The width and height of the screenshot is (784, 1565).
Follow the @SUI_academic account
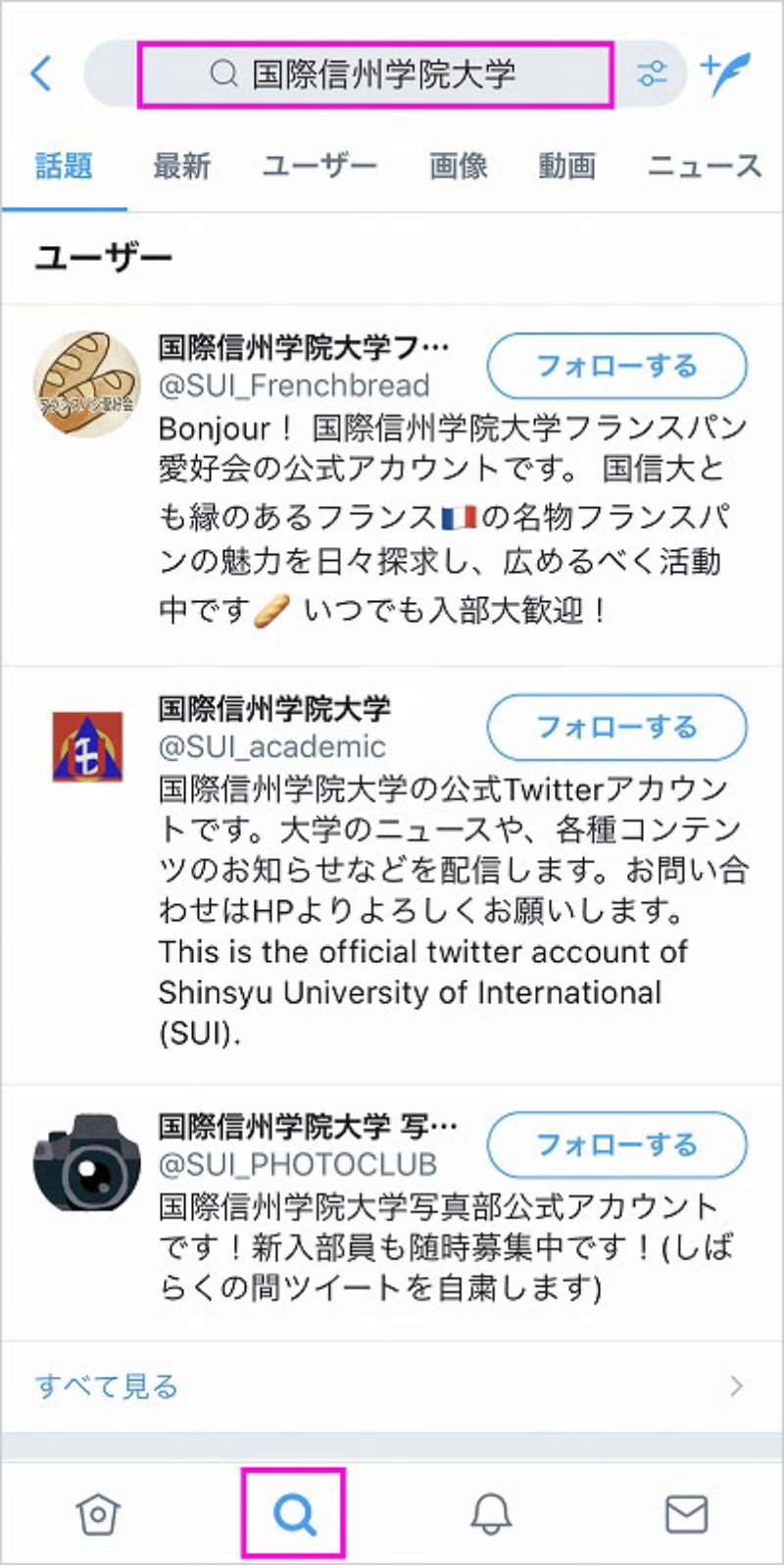(616, 727)
